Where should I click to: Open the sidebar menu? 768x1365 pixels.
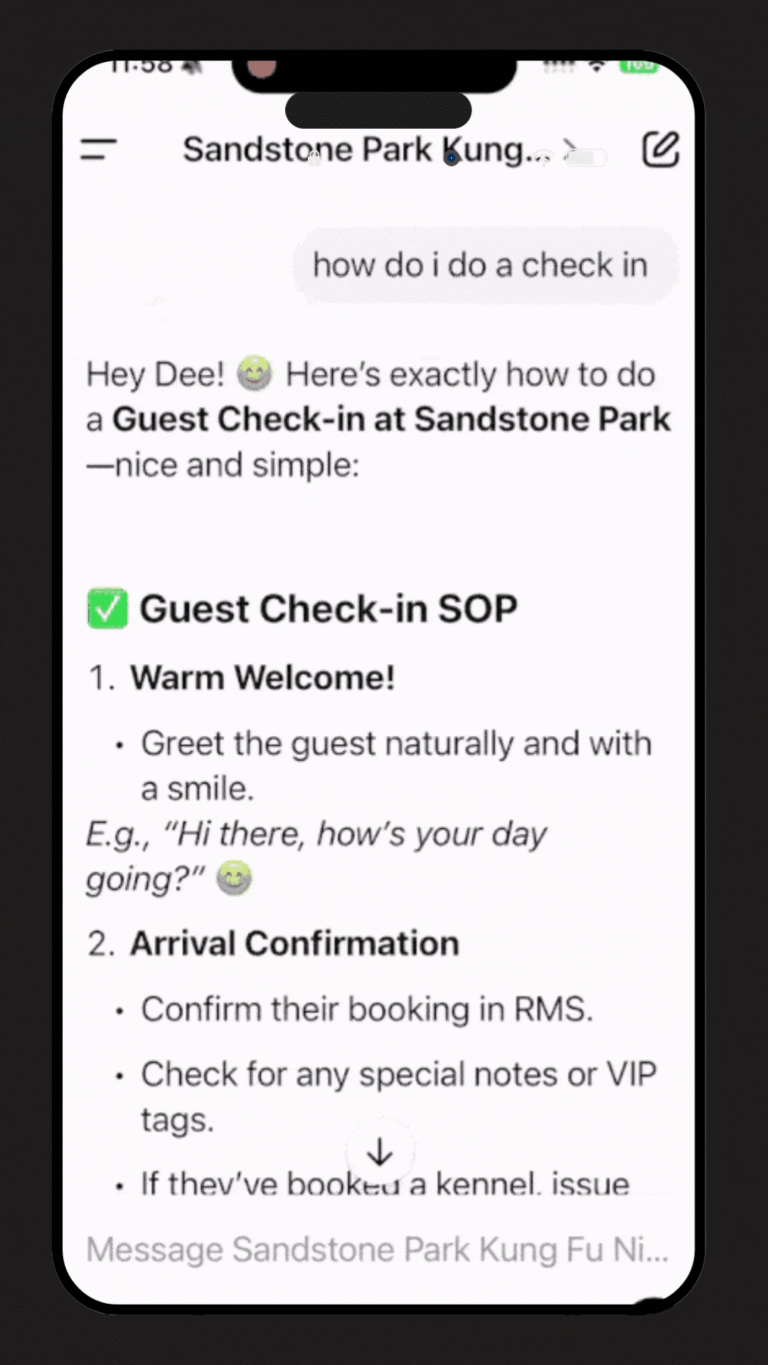tap(99, 150)
